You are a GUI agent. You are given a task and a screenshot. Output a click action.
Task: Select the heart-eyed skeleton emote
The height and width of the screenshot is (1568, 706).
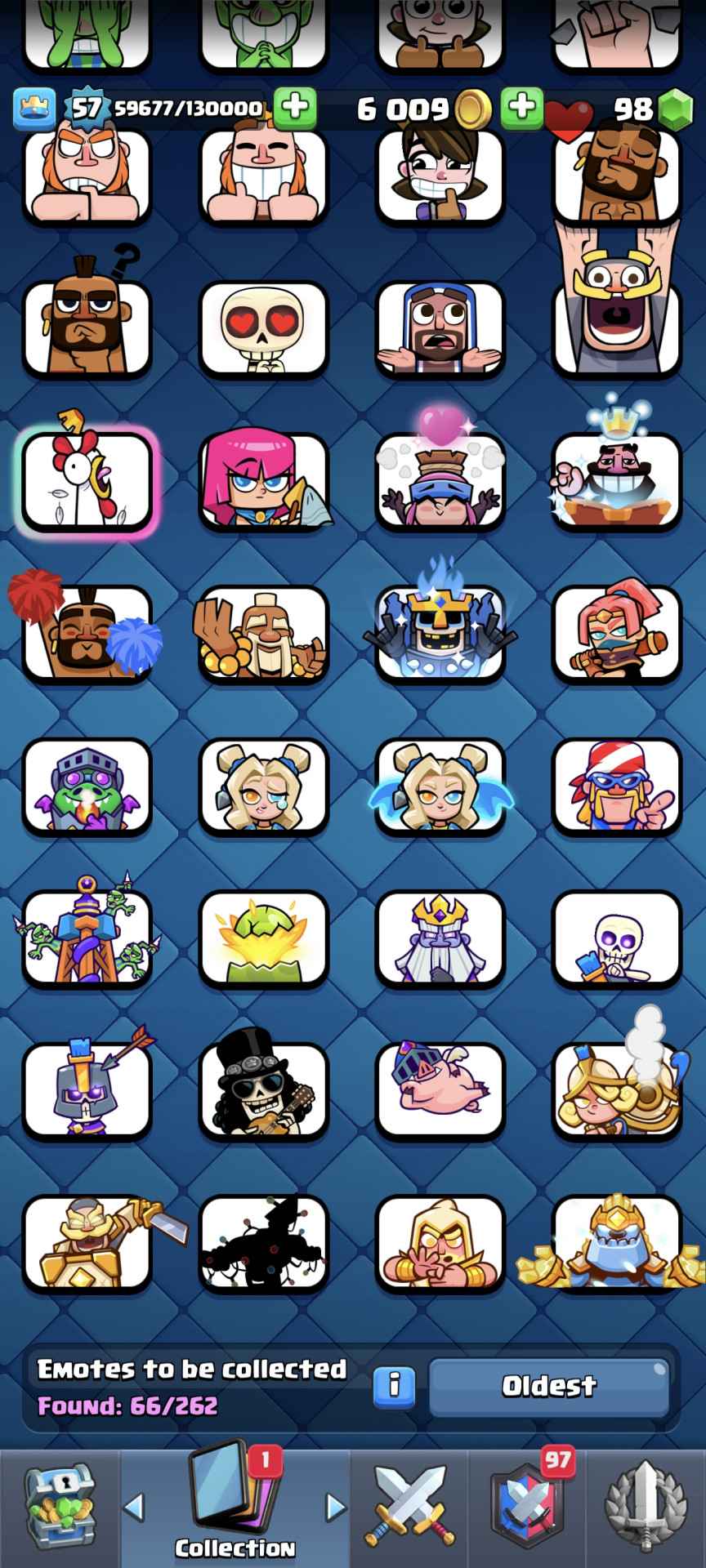(x=263, y=328)
